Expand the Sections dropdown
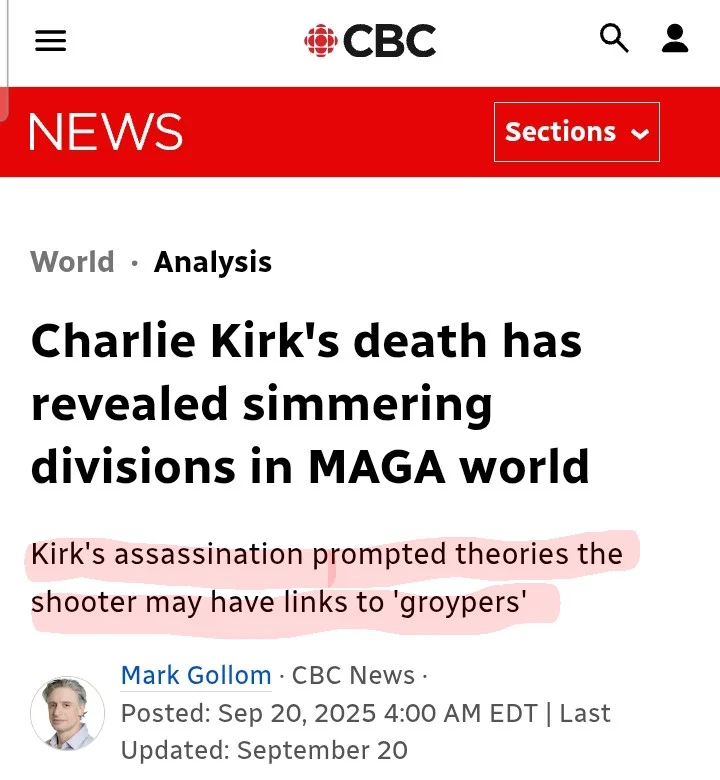The width and height of the screenshot is (720, 780). coord(577,132)
